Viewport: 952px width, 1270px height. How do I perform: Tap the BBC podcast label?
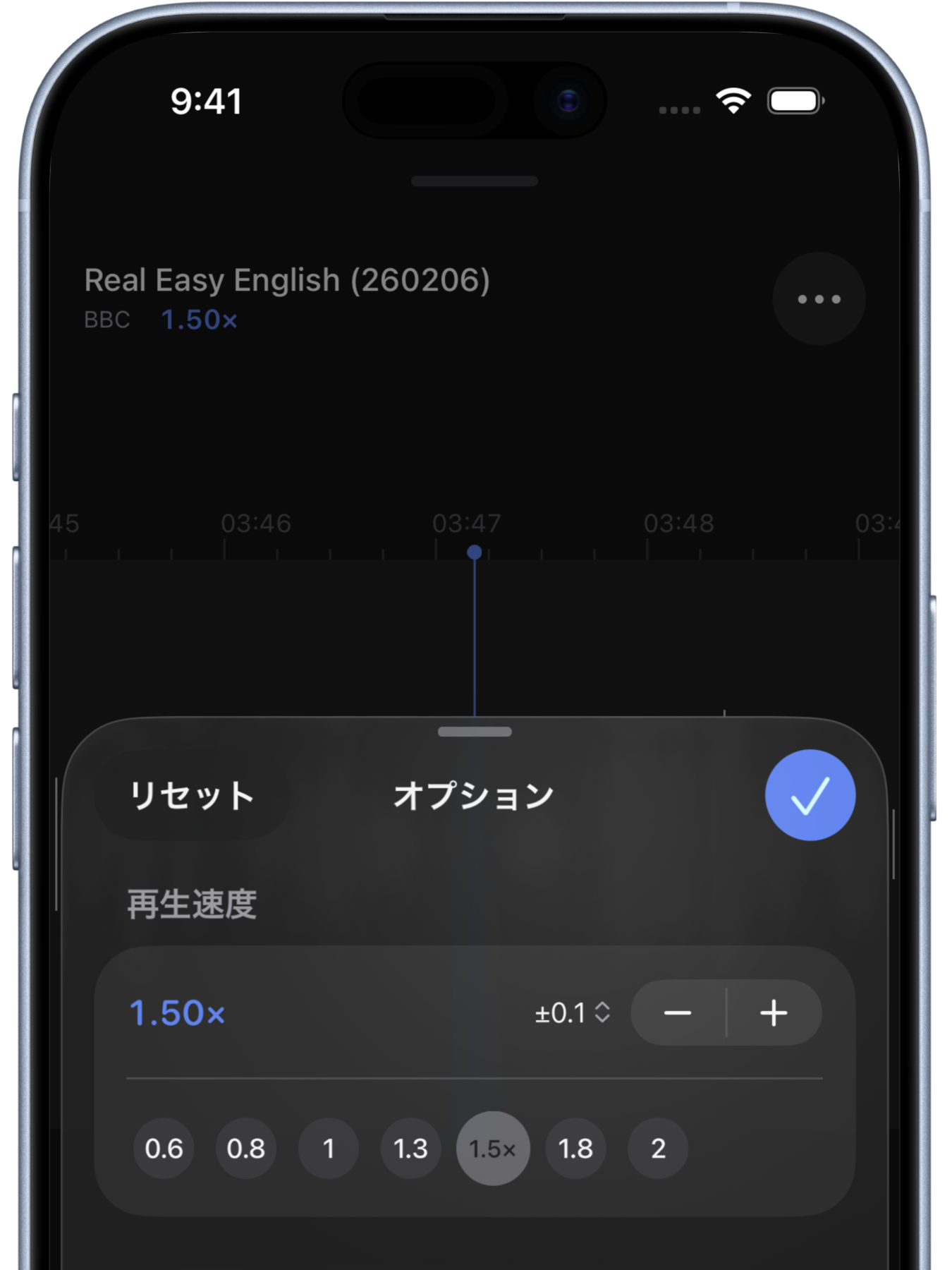point(106,321)
